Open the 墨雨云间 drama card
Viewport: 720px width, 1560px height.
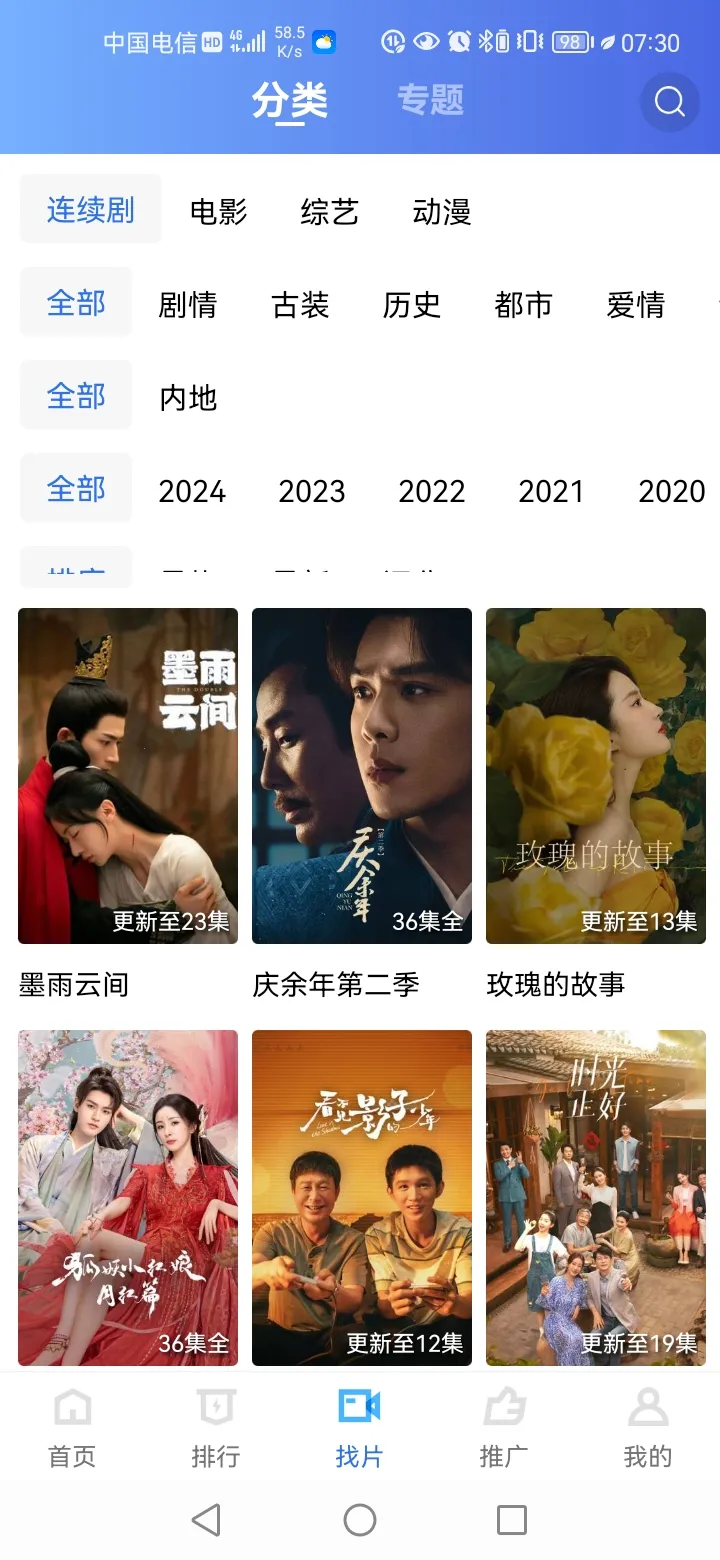tap(128, 776)
